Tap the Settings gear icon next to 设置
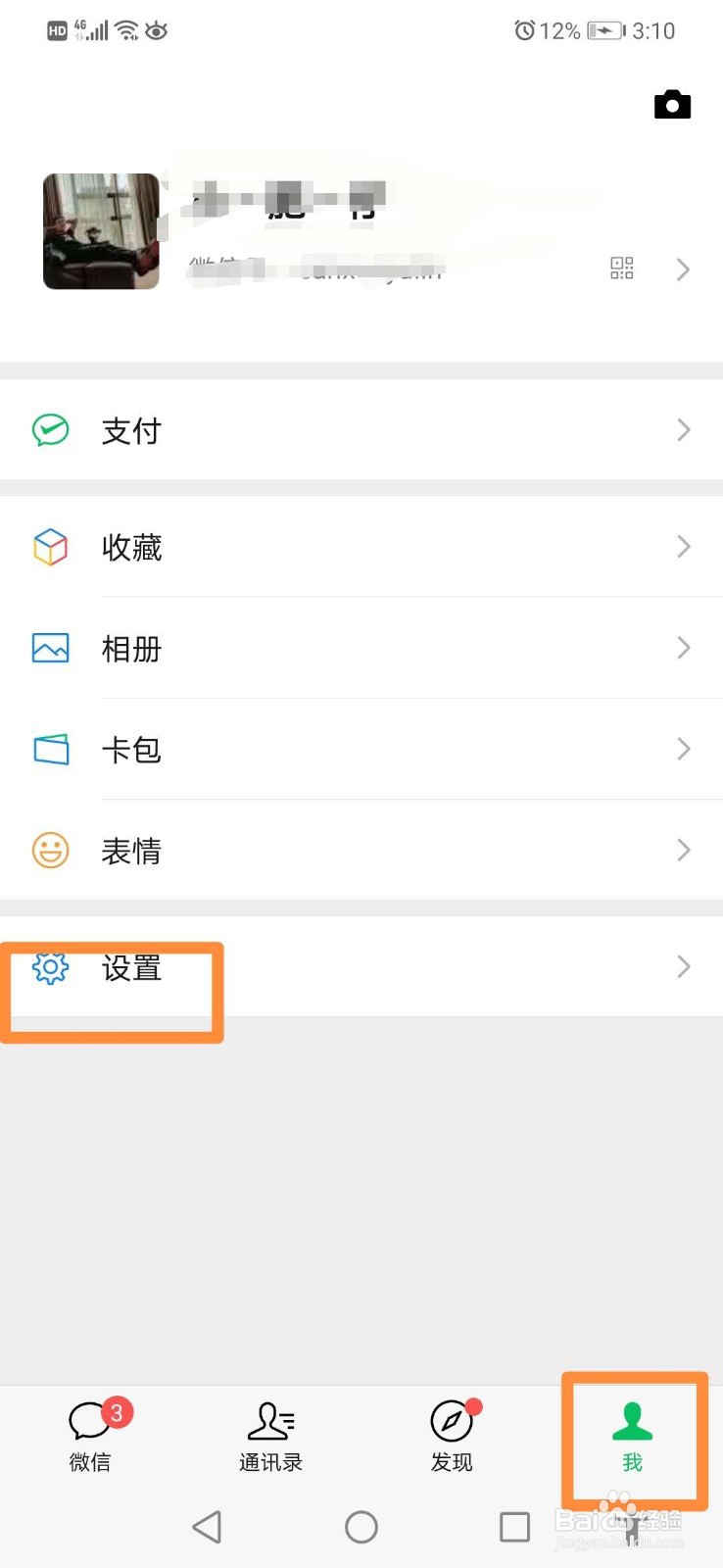Screen dimensions: 723x1568 coord(49,968)
